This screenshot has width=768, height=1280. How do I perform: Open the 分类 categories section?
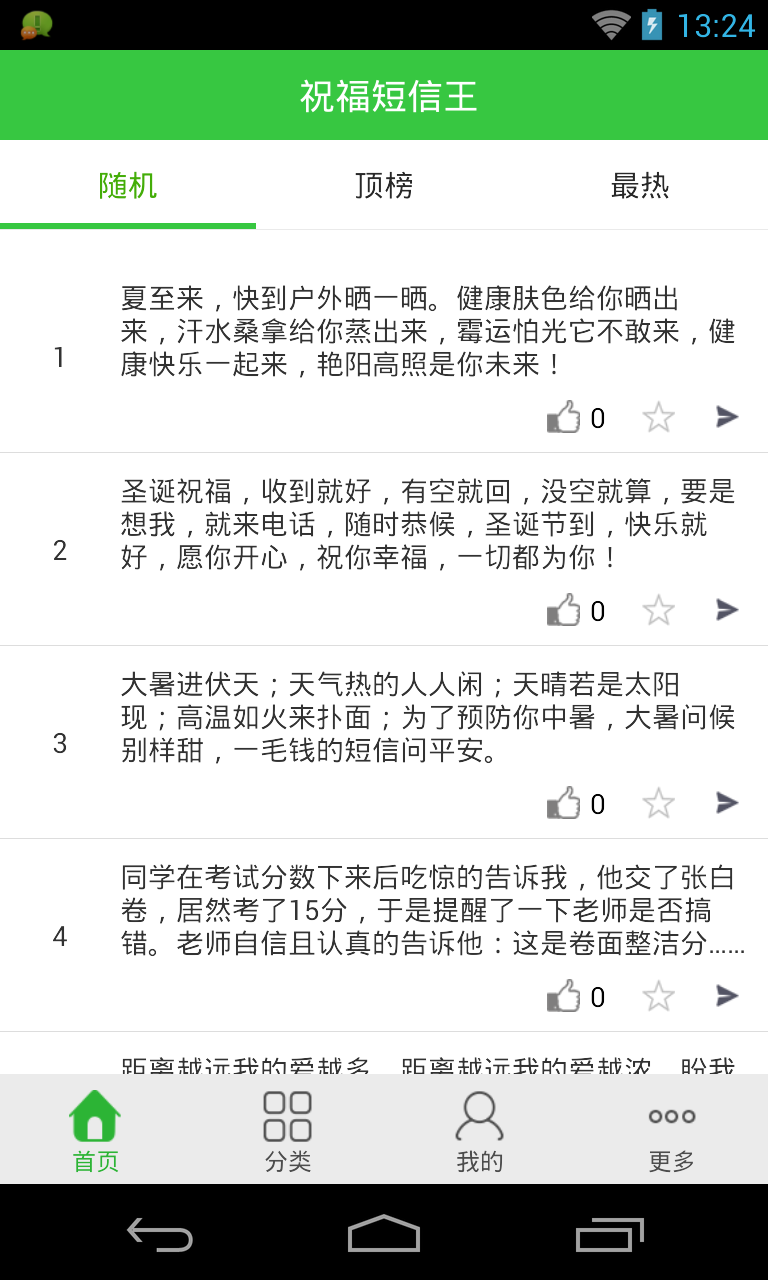287,1130
